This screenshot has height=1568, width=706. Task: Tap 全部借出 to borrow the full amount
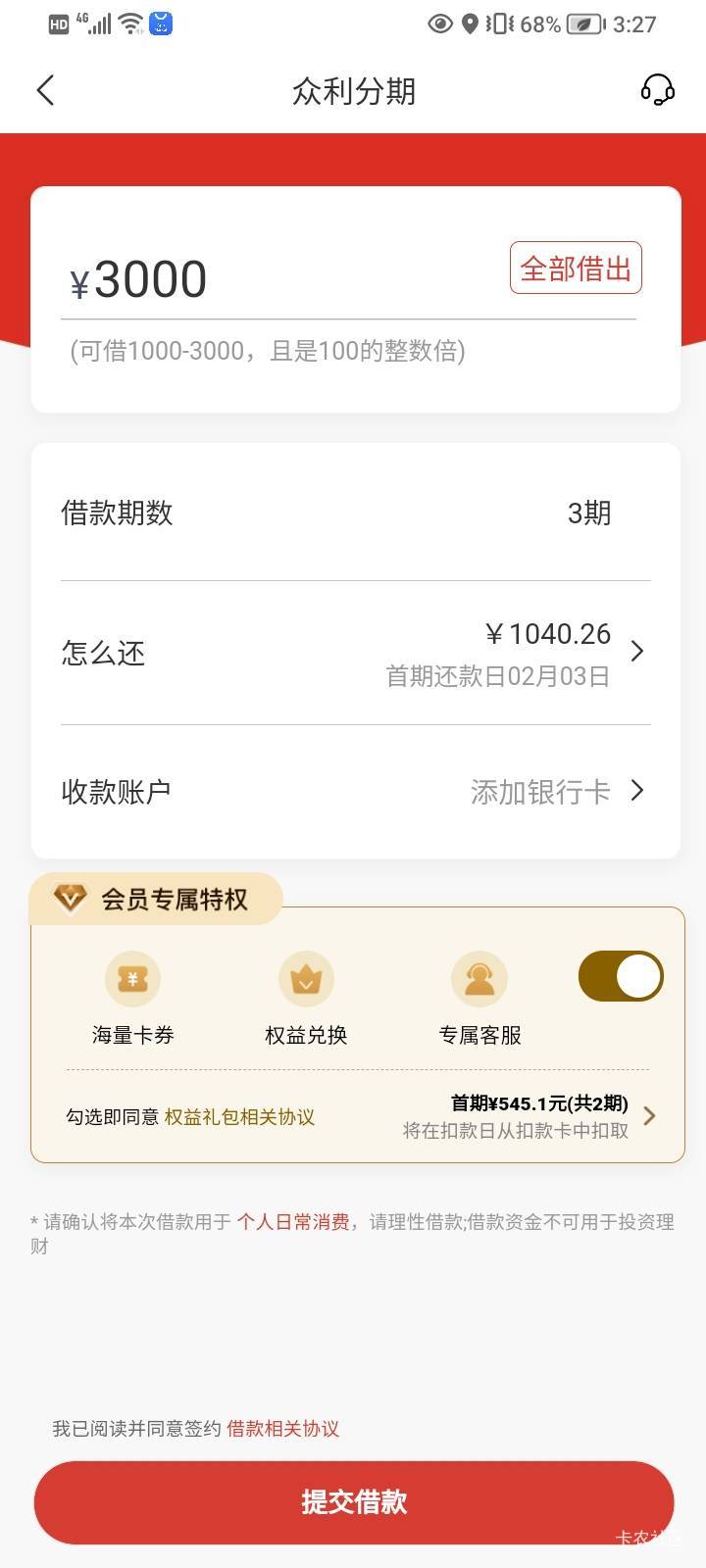576,268
